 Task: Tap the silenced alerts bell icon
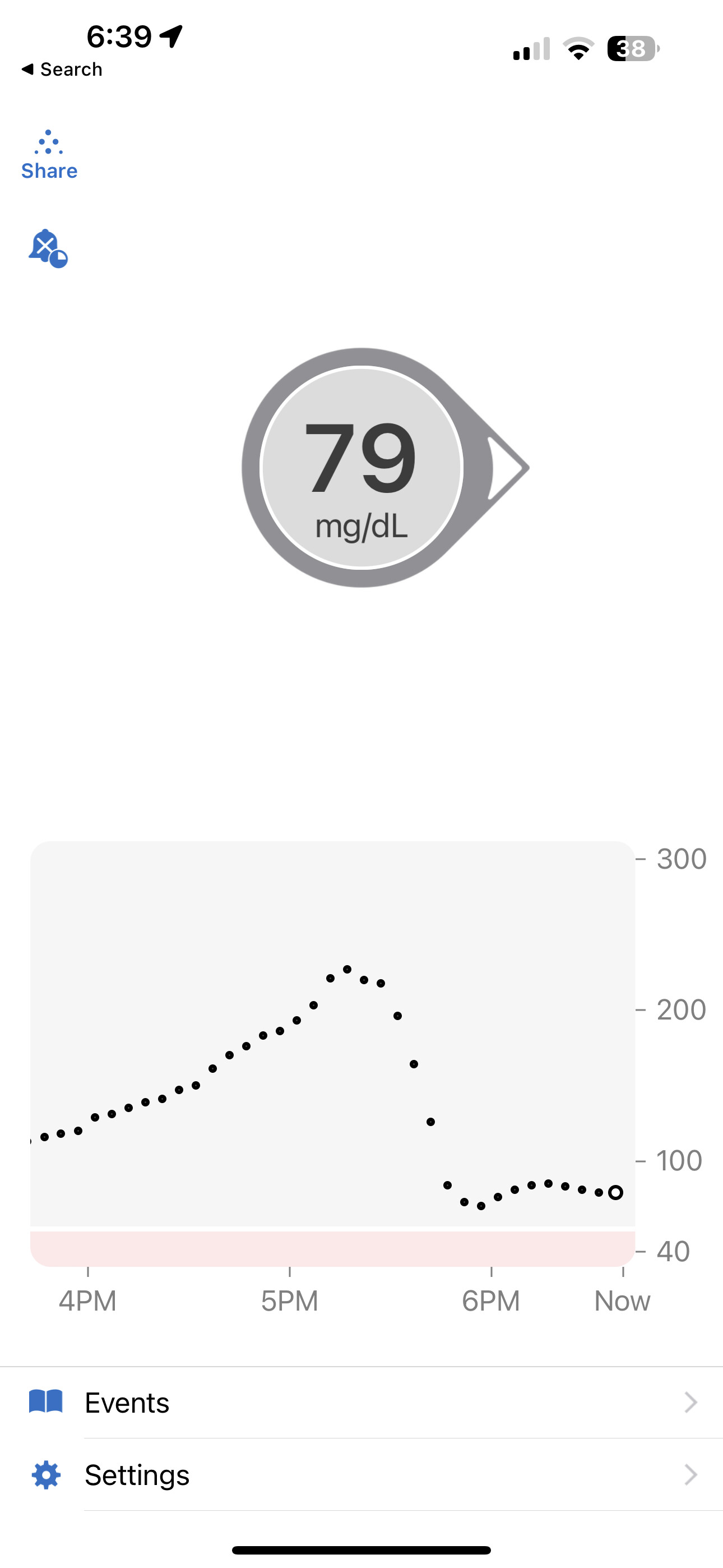point(48,248)
